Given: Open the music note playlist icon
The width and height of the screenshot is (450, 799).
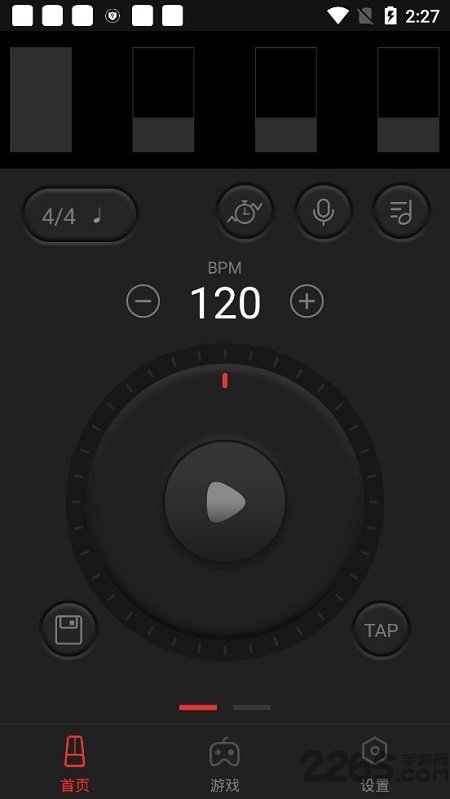Looking at the screenshot, I should [x=402, y=211].
